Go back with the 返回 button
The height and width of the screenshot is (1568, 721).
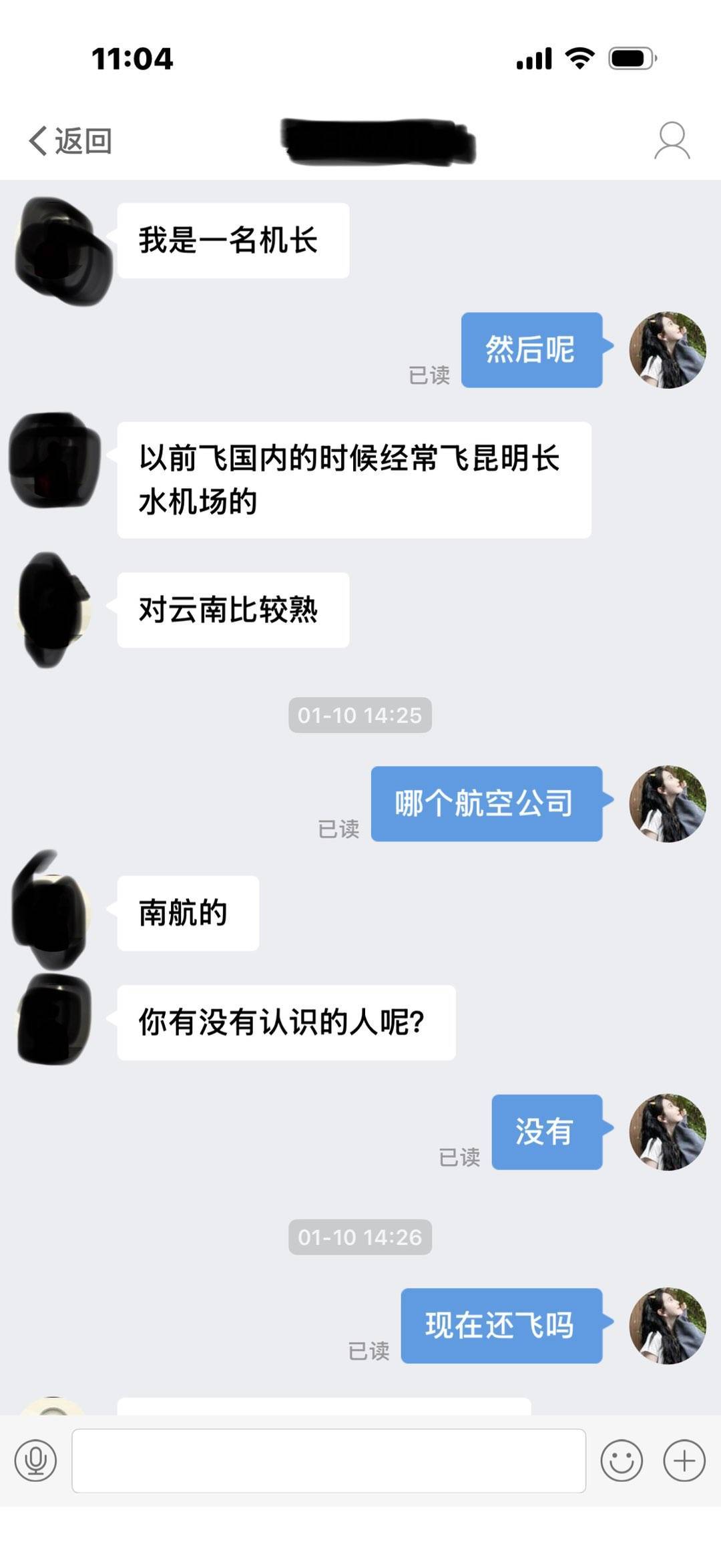click(70, 141)
